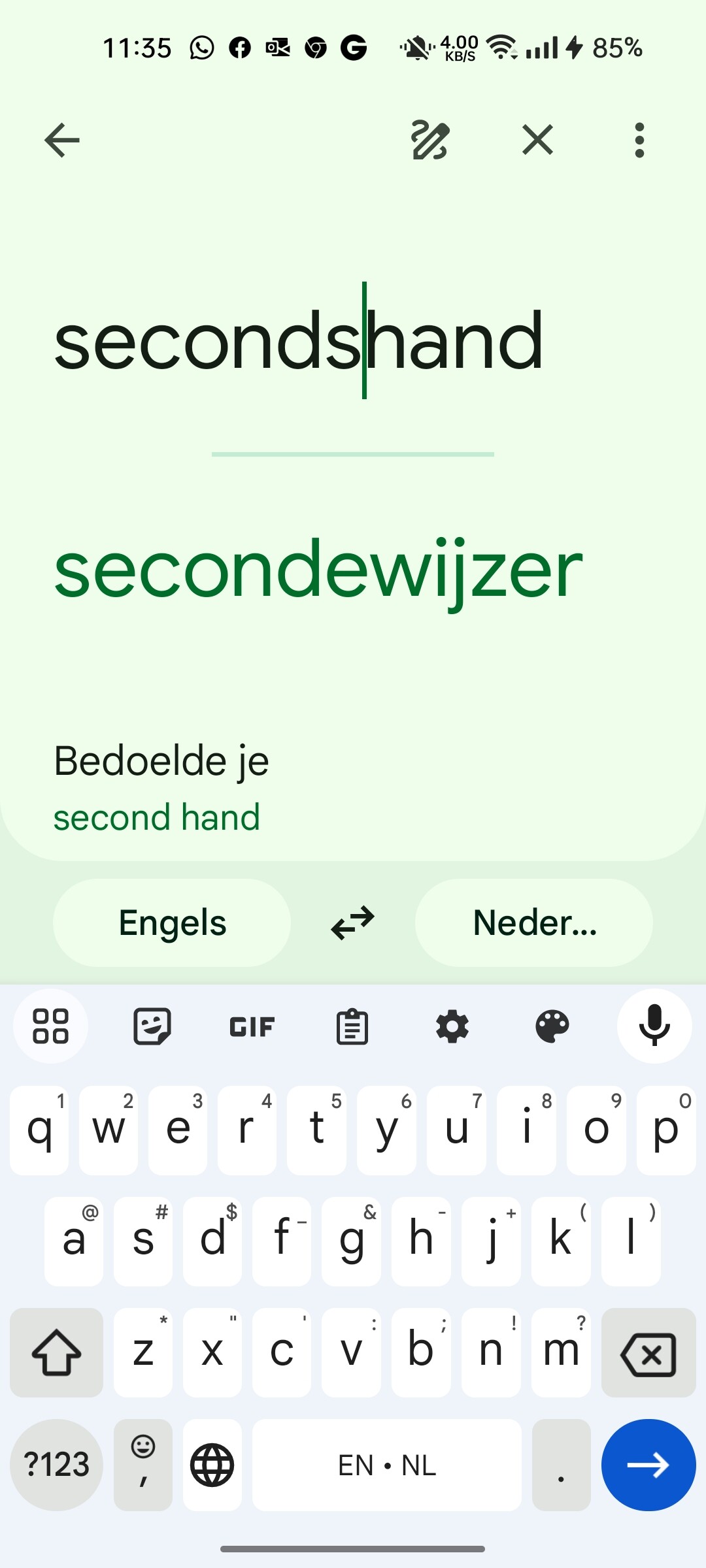706x1568 pixels.
Task: Open the keyboard theme palette
Action: pyautogui.click(x=552, y=1026)
